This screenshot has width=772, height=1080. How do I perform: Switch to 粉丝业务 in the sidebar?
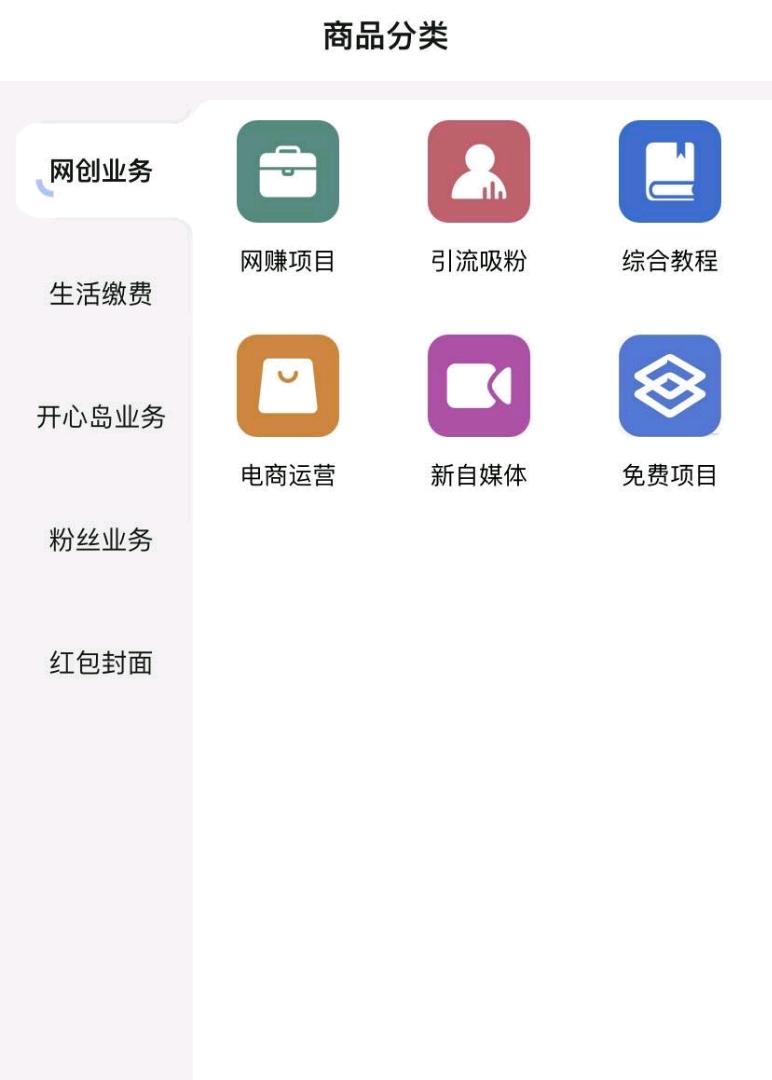click(101, 540)
